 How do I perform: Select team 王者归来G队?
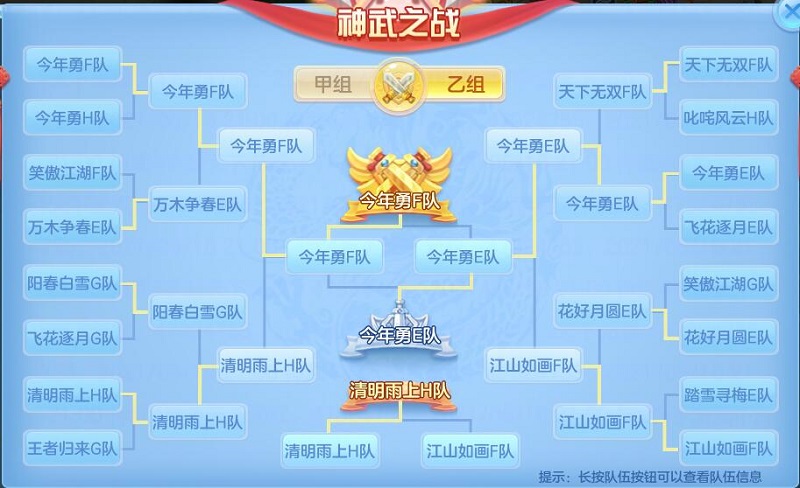72,448
